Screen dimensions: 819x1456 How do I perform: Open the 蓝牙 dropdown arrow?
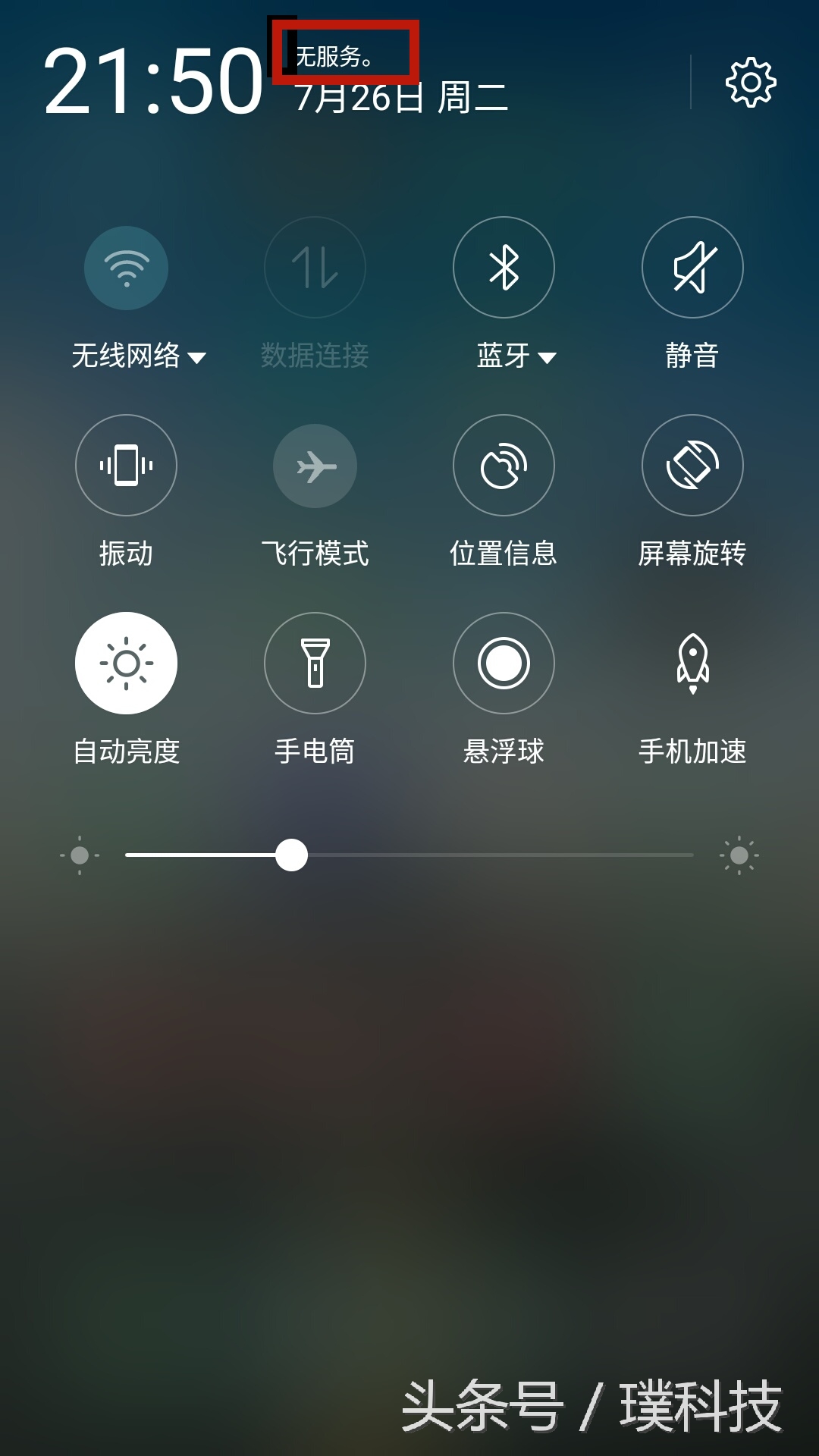pos(548,356)
